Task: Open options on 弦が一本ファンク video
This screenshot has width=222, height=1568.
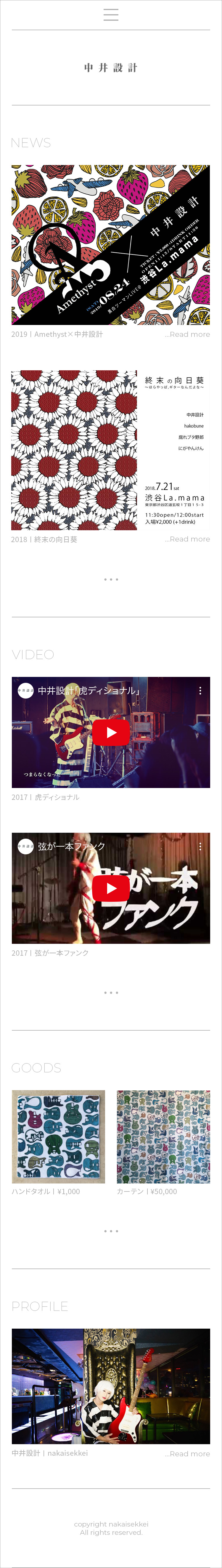Action: point(200,847)
